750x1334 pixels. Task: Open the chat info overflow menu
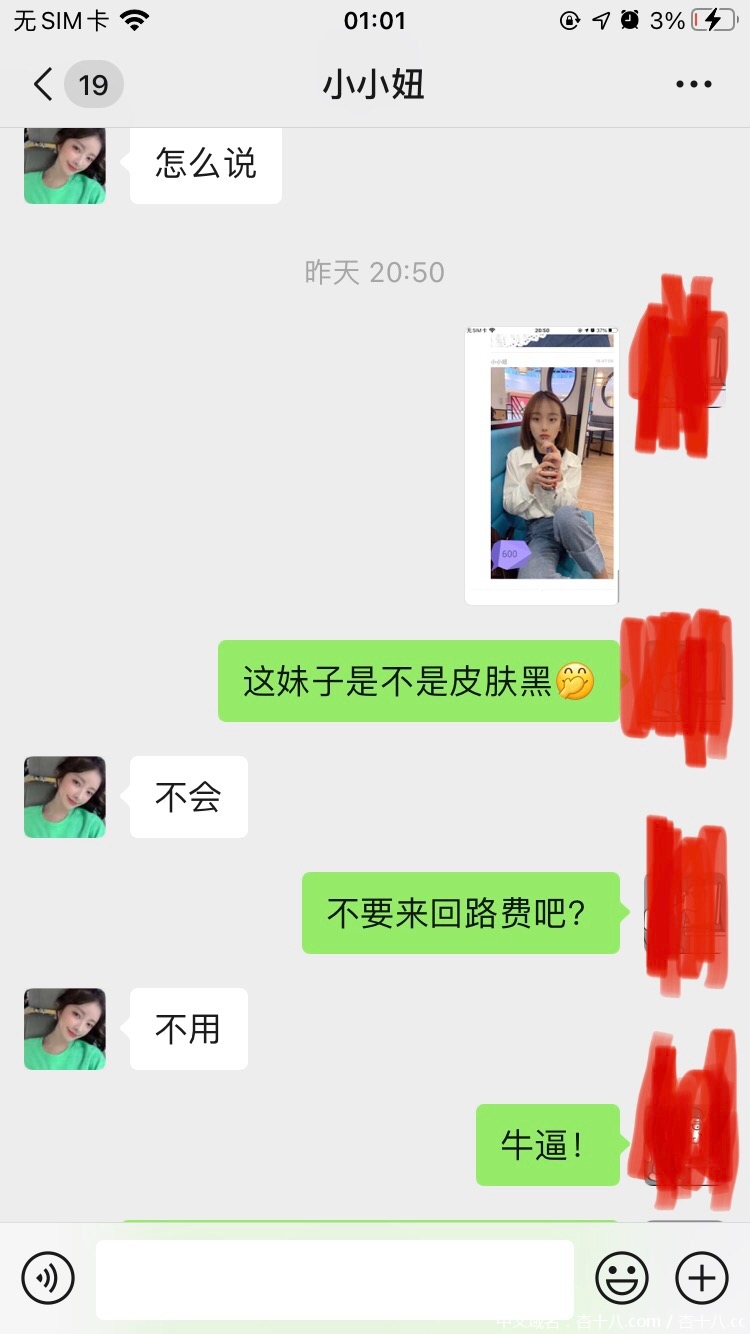[693, 85]
